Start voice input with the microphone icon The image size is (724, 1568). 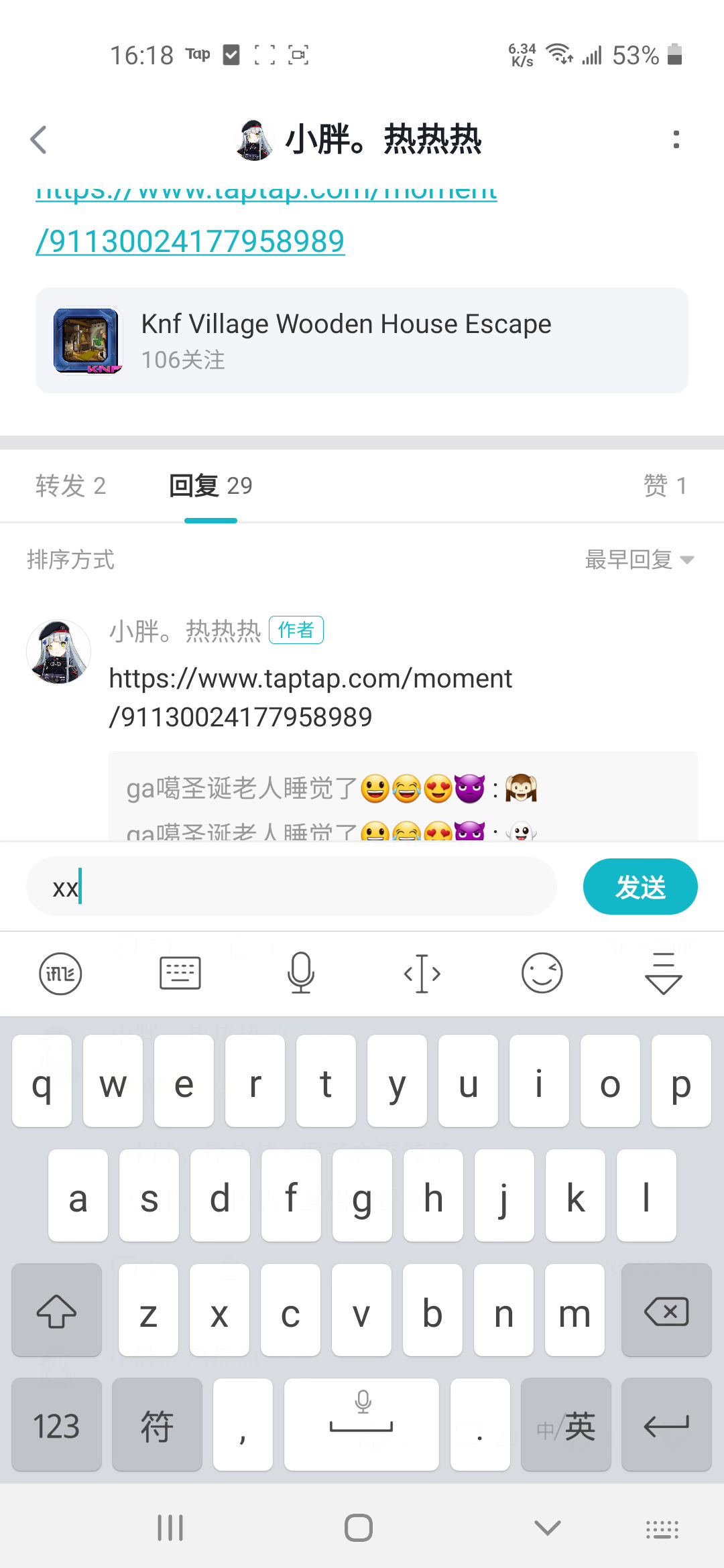[x=301, y=974]
